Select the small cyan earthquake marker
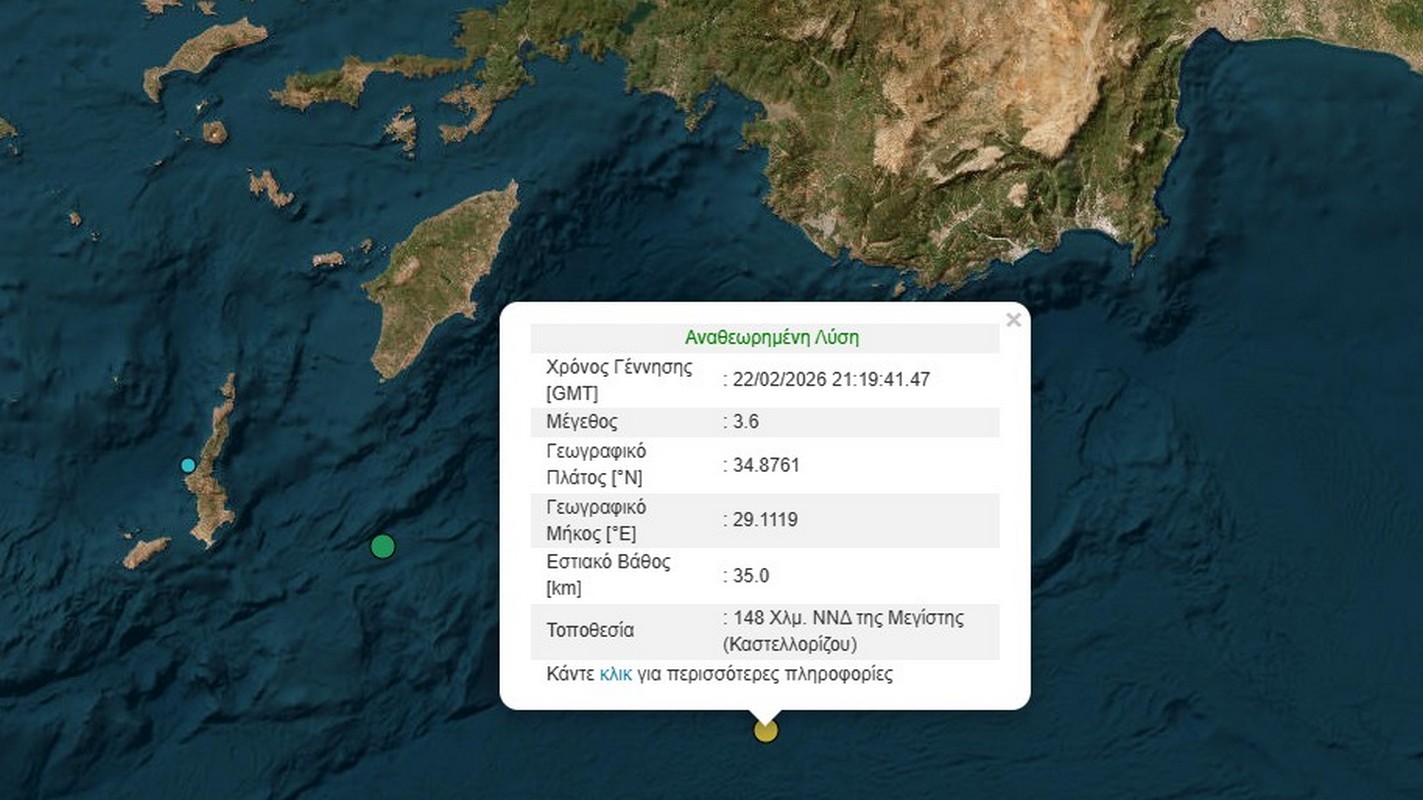The width and height of the screenshot is (1423, 800). (188, 465)
